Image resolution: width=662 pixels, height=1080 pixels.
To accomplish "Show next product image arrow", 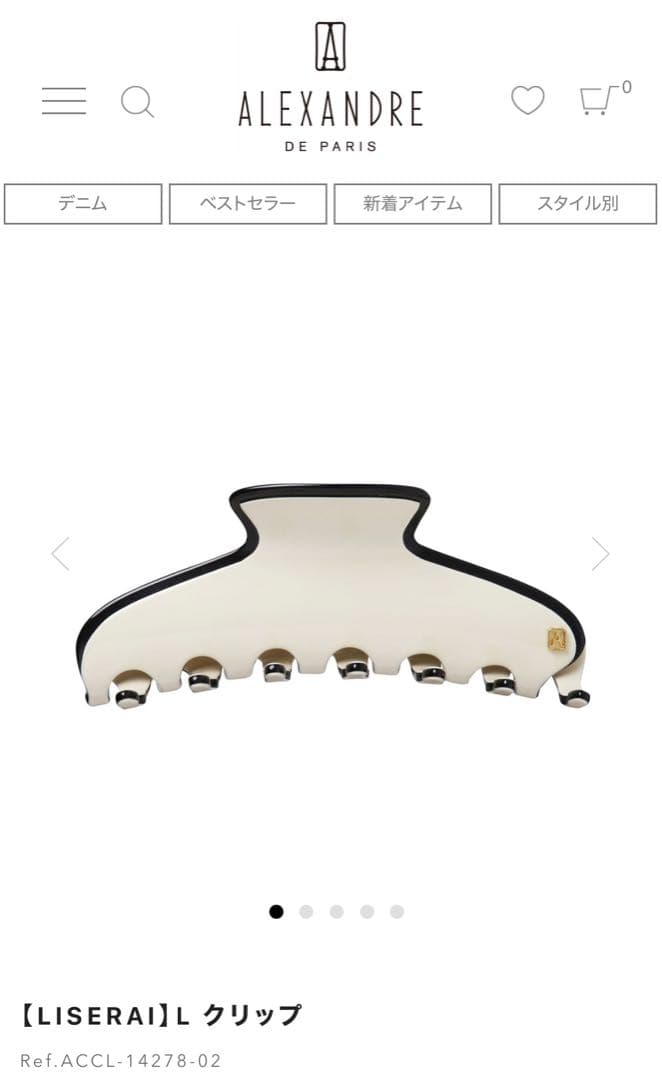I will pos(600,553).
